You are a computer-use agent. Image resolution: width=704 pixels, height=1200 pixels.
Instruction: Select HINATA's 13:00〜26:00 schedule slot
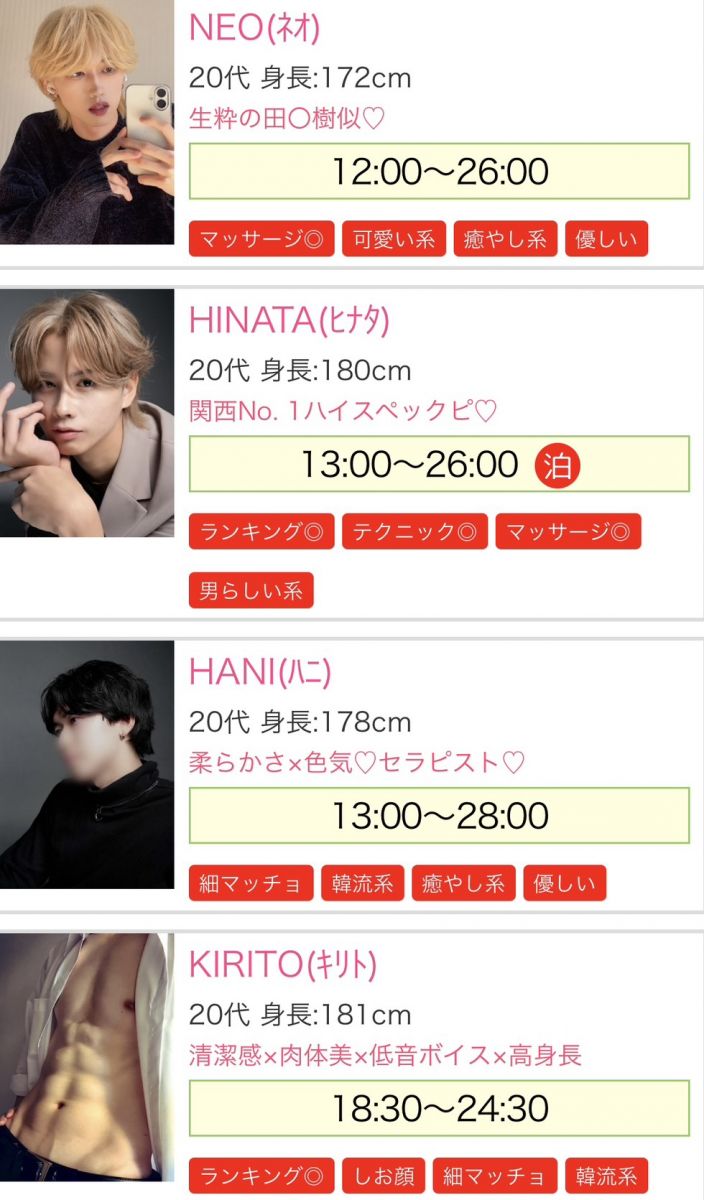[439, 464]
